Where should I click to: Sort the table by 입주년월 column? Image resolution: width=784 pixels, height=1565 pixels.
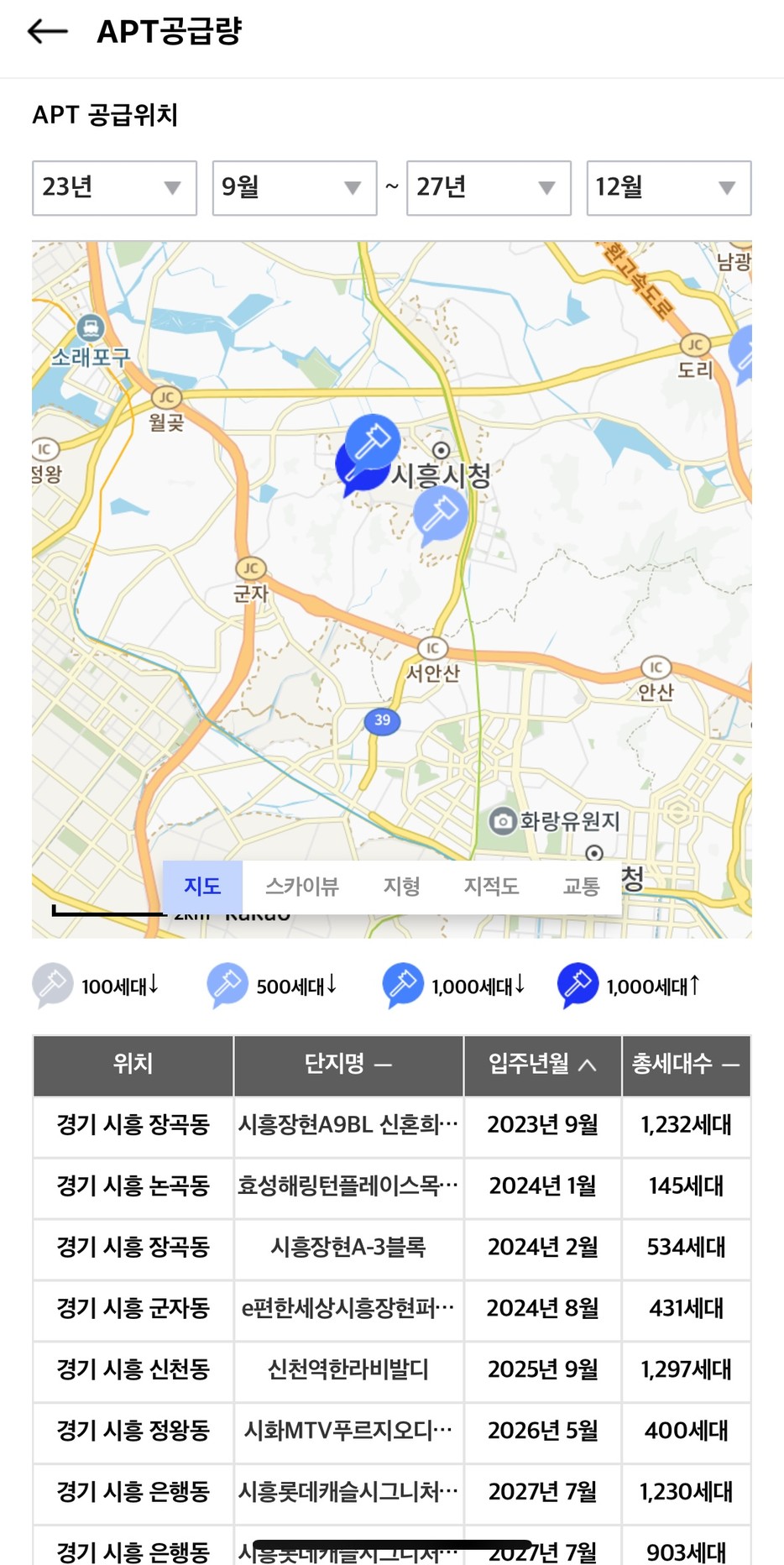[542, 1065]
